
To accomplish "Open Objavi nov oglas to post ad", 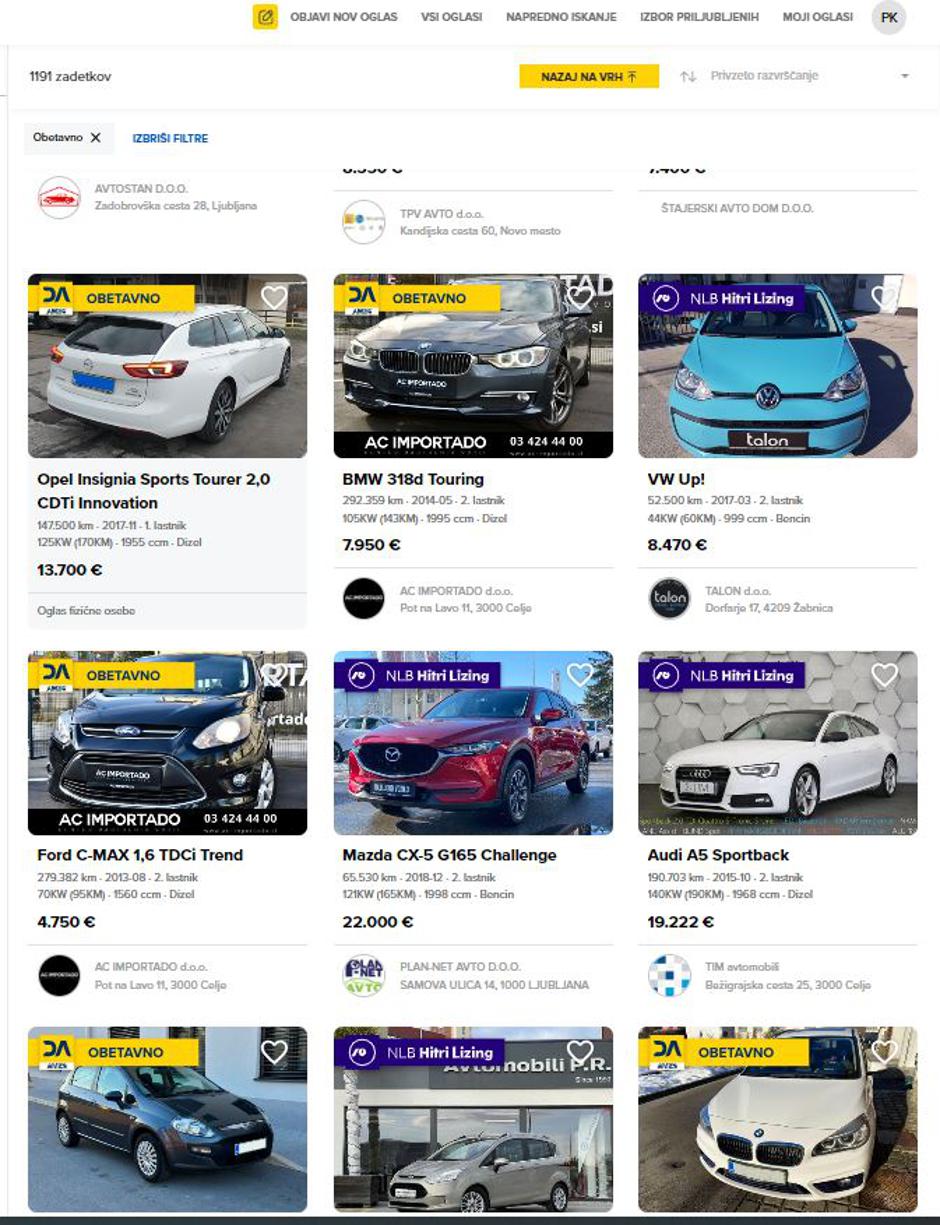I will coord(343,17).
